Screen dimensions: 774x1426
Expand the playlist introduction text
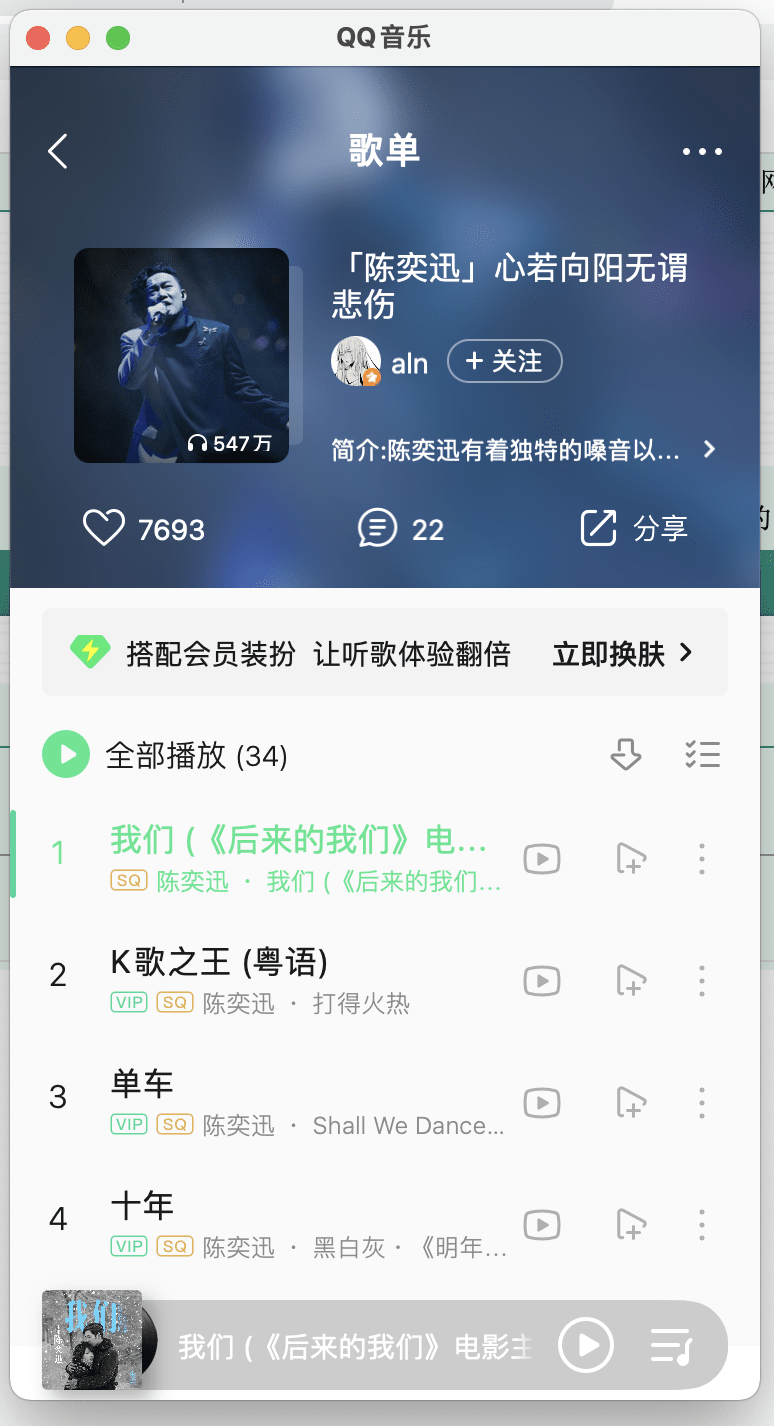click(709, 449)
